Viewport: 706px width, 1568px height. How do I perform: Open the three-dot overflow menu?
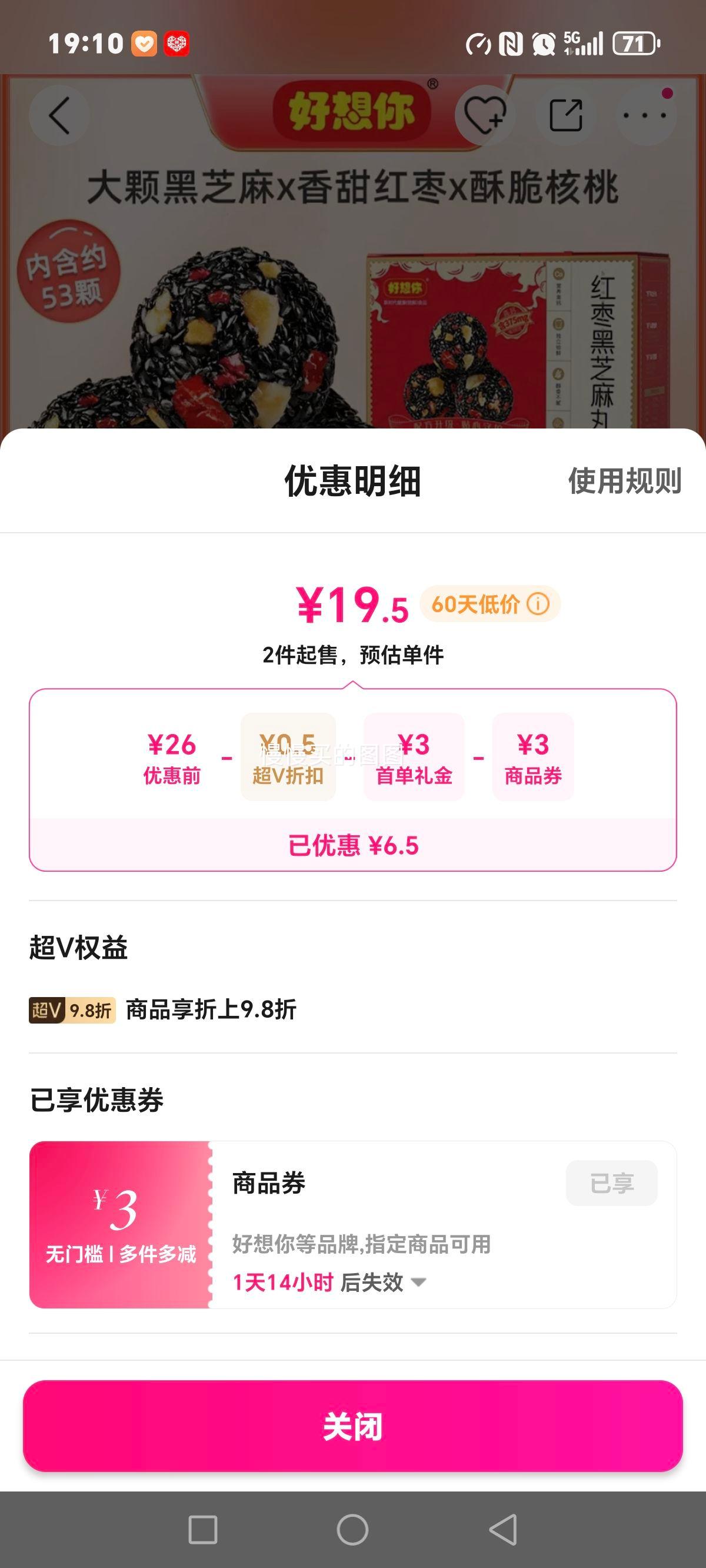[x=645, y=115]
